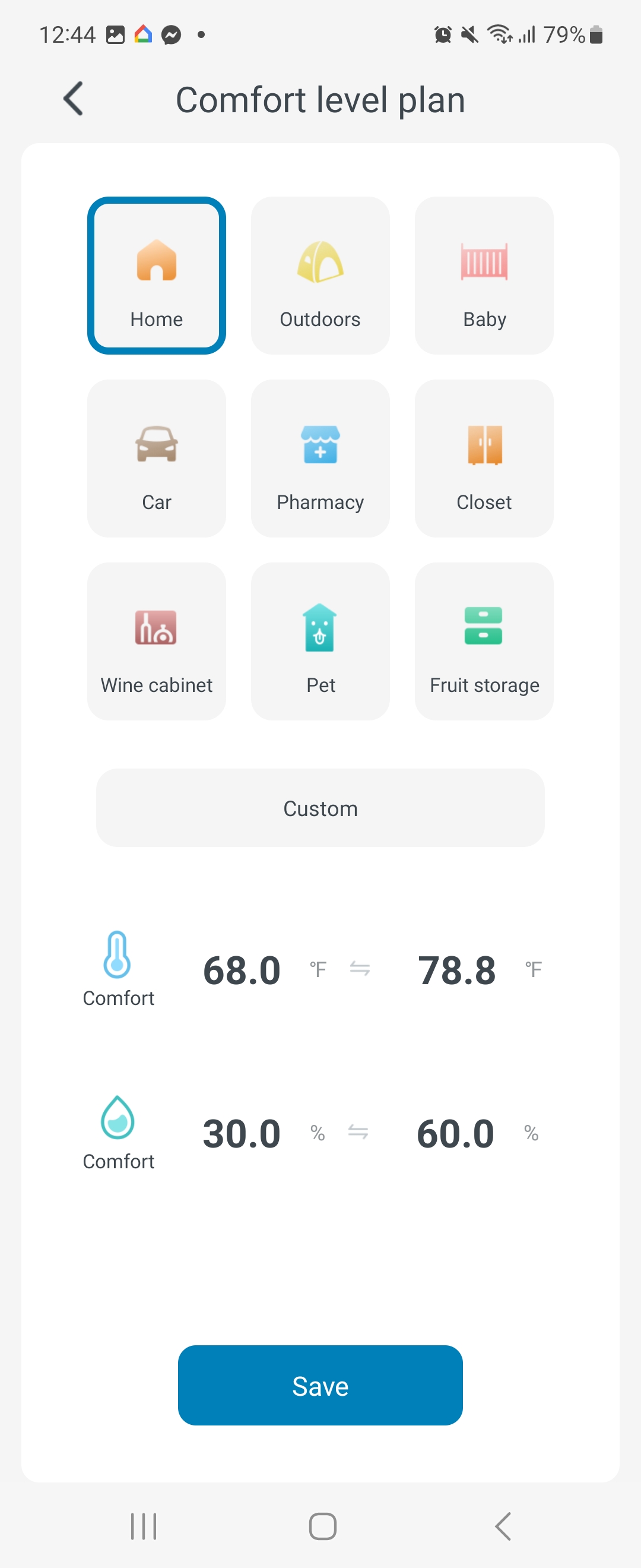Choose the Pharmacy plan
This screenshot has height=1568, width=641.
coord(320,459)
